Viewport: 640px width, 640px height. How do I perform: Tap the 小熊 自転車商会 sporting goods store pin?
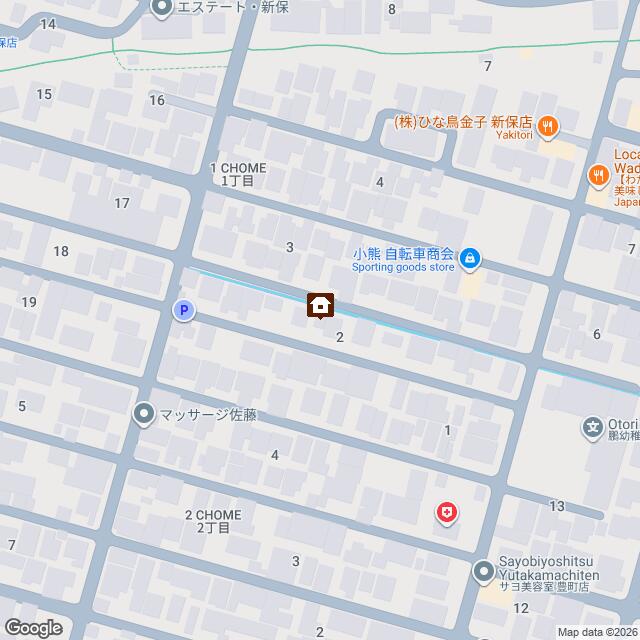coord(471,261)
